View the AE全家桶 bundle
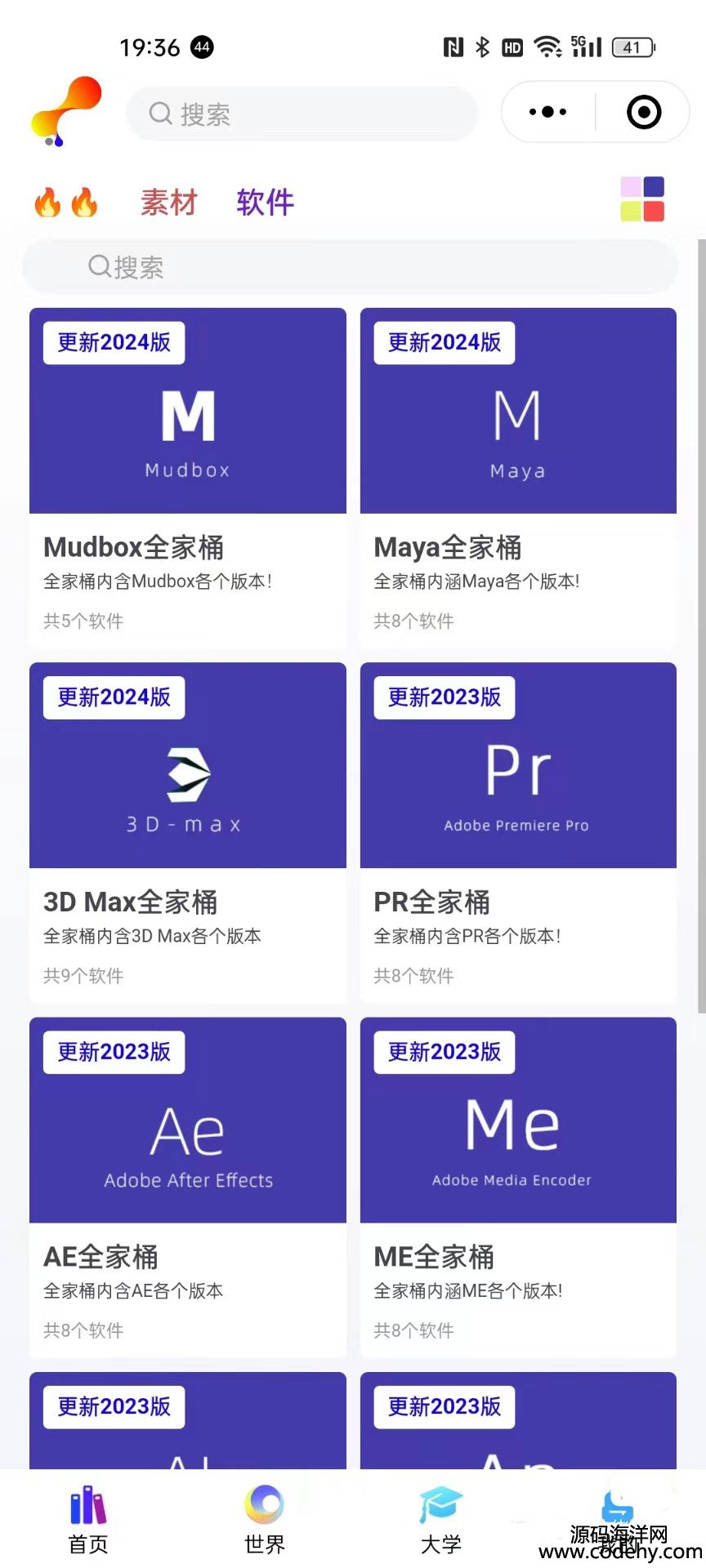 tap(188, 1187)
